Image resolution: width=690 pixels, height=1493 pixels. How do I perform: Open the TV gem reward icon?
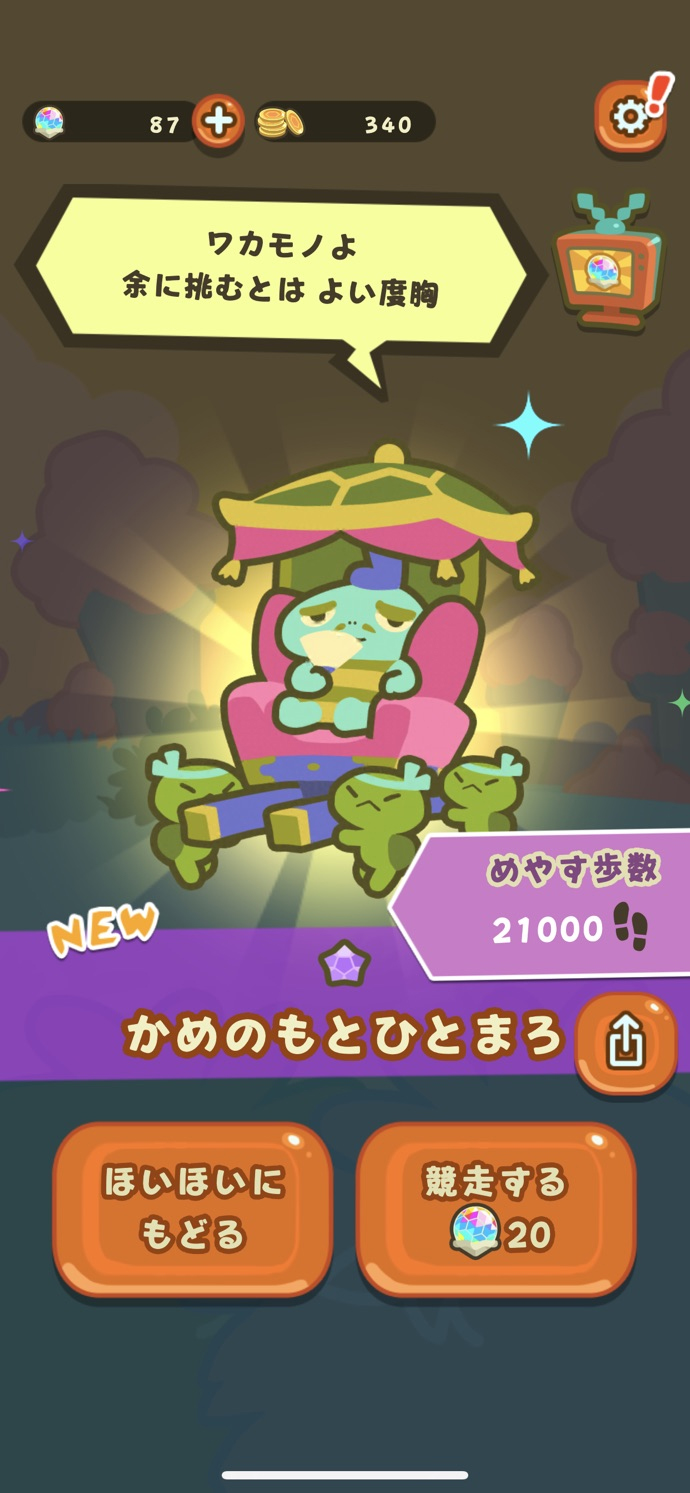pyautogui.click(x=607, y=258)
